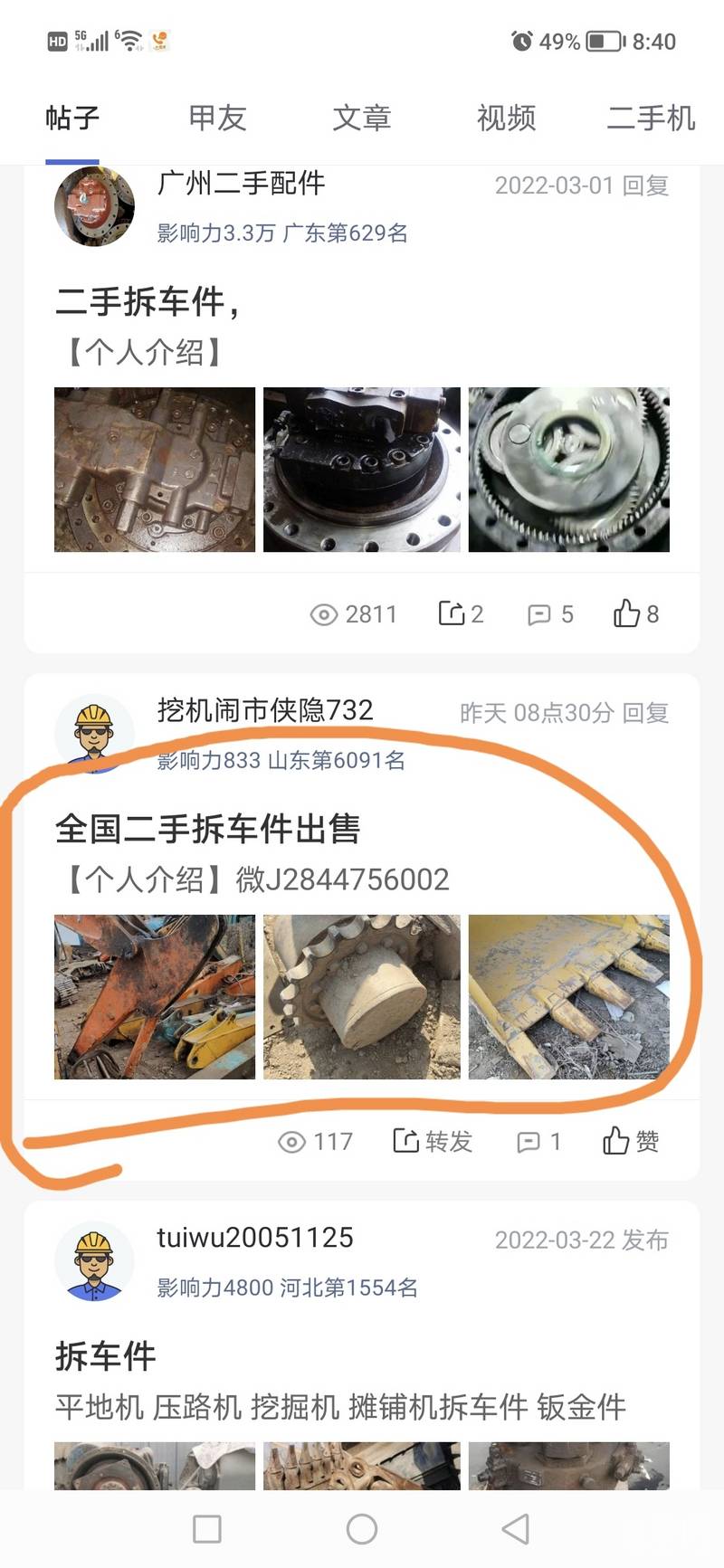Open 广州二手配件 profile avatar
Image resolution: width=724 pixels, height=1568 pixels.
click(94, 206)
